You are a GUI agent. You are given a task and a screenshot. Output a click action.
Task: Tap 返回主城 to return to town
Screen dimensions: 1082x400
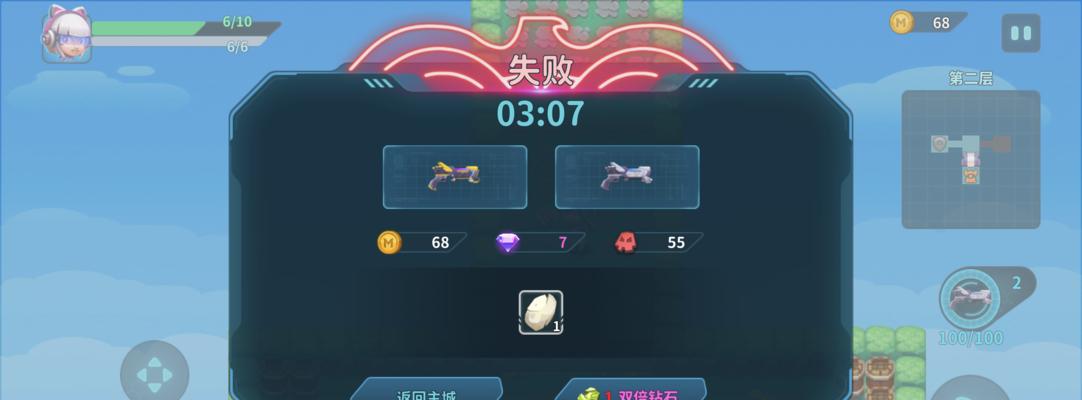tap(426, 391)
